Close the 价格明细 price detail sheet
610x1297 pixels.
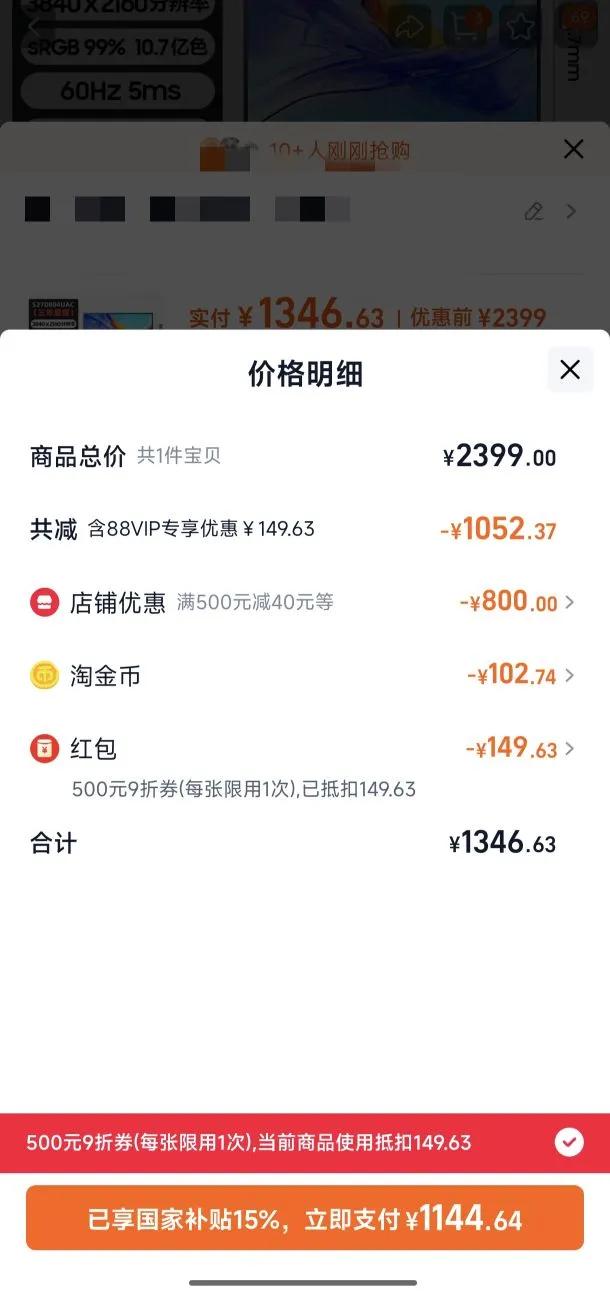[570, 370]
